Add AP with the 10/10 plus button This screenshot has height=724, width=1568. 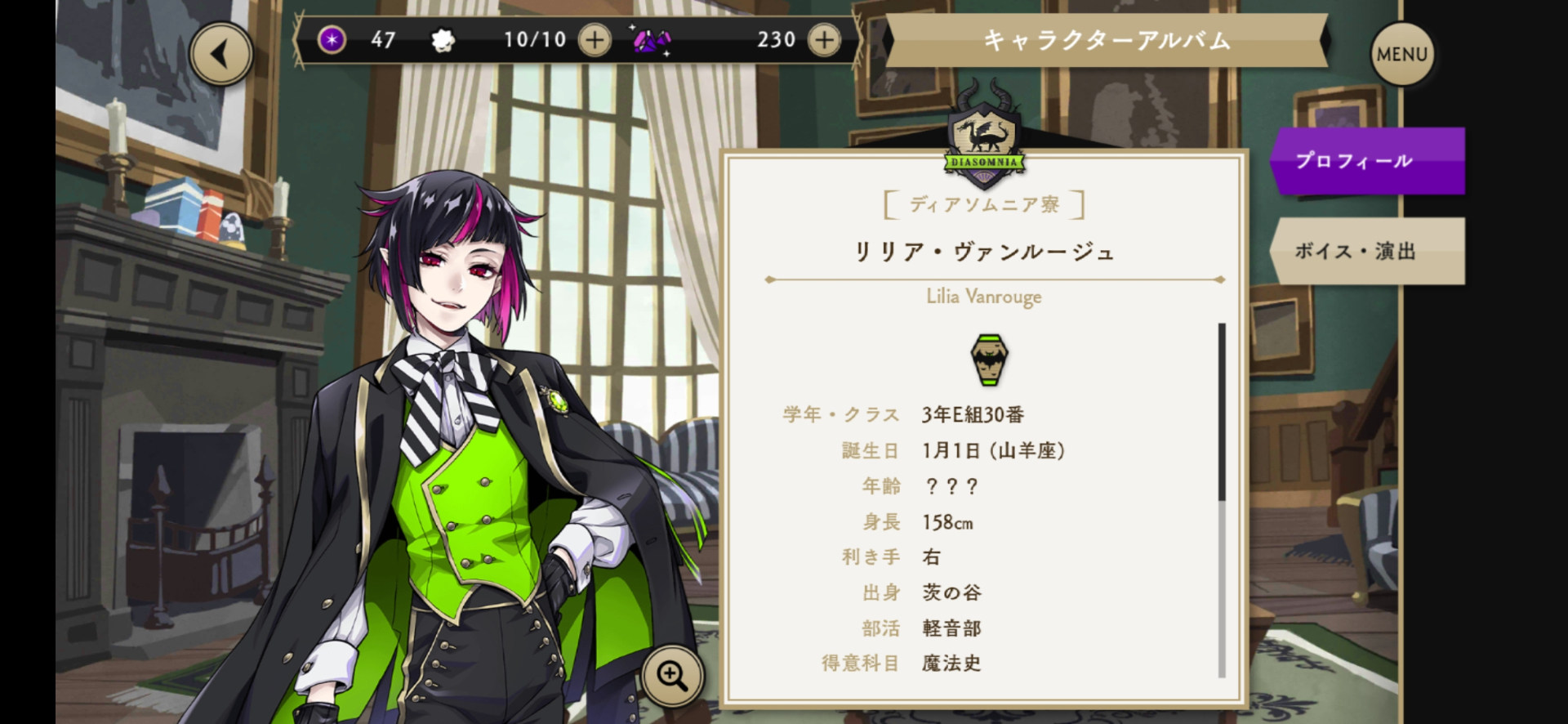(595, 39)
